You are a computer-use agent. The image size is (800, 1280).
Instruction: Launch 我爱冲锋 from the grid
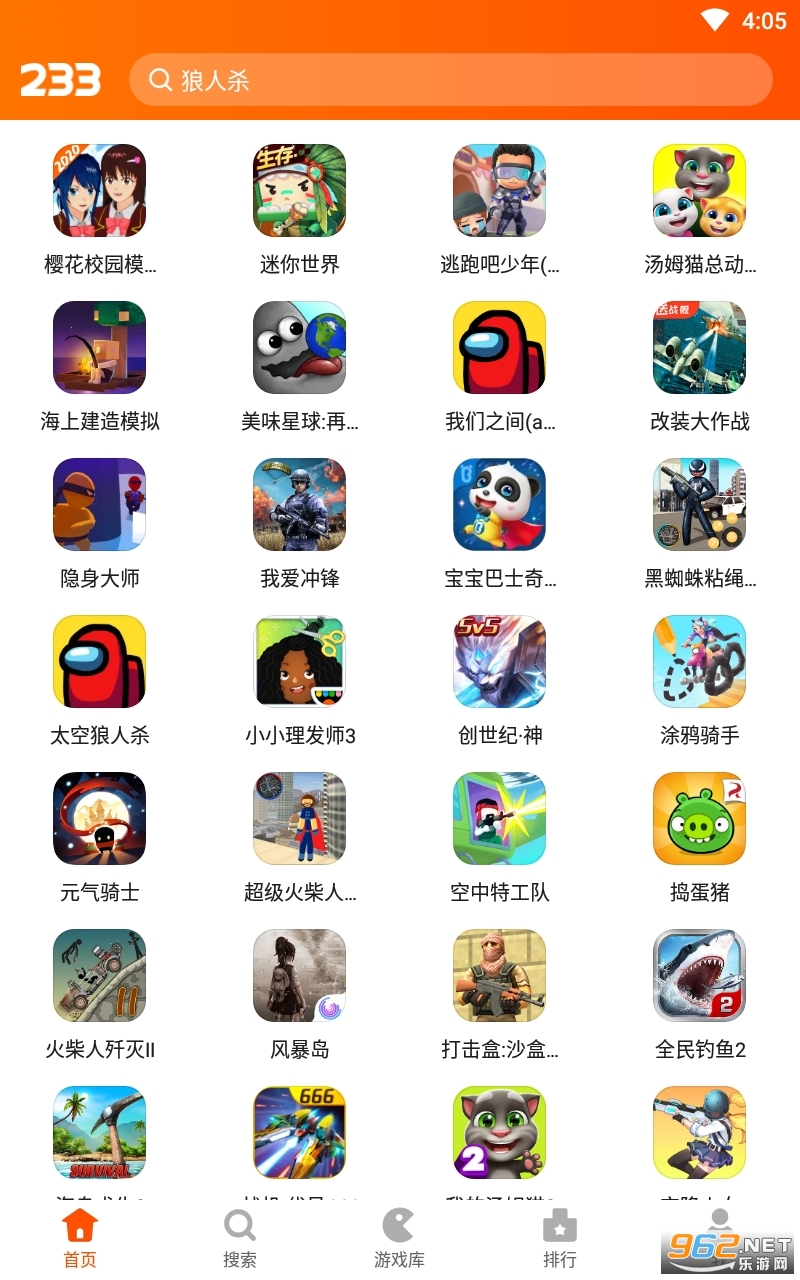(299, 504)
